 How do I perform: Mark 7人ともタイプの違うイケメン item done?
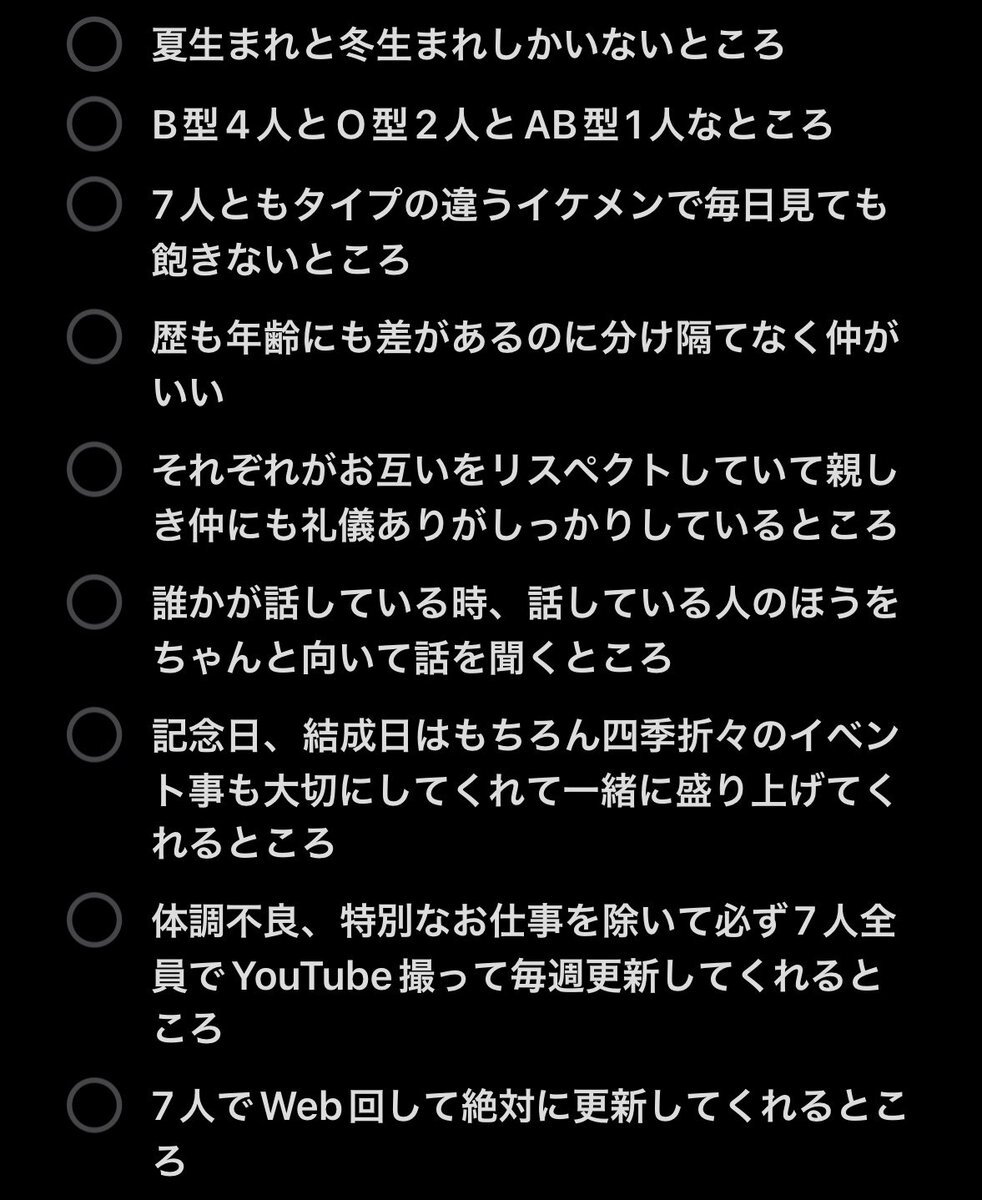pos(93,205)
